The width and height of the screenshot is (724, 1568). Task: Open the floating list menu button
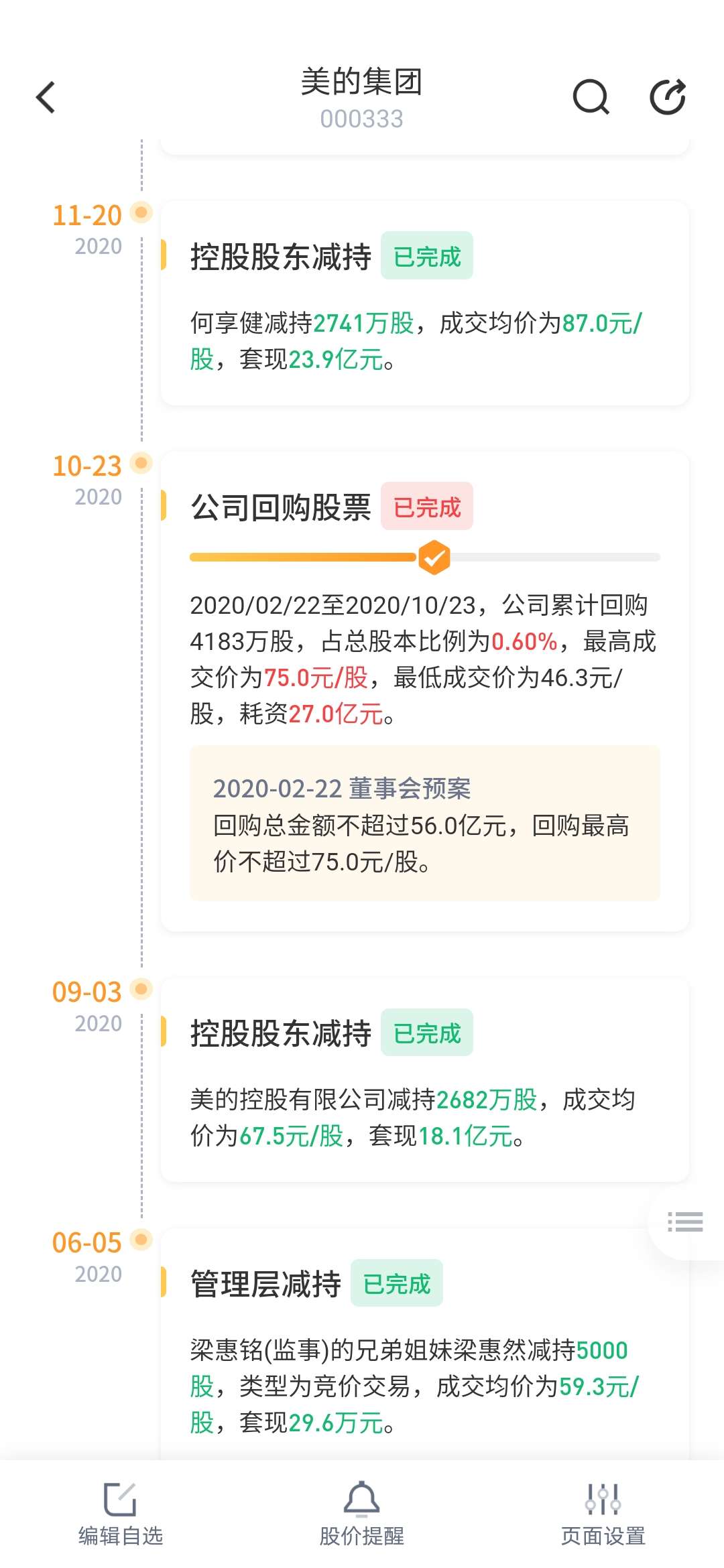click(684, 1222)
